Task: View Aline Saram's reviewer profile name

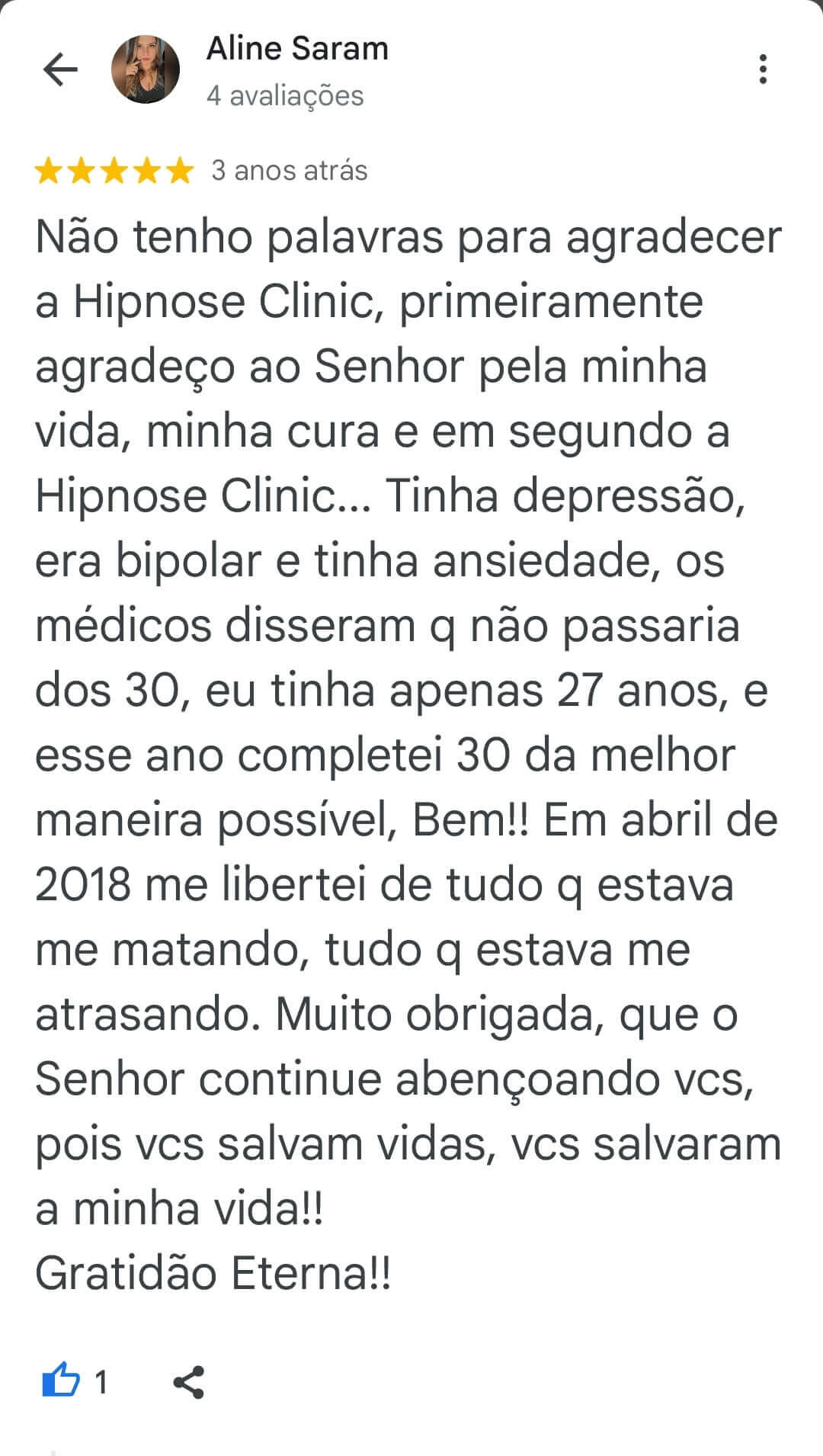Action: click(297, 49)
